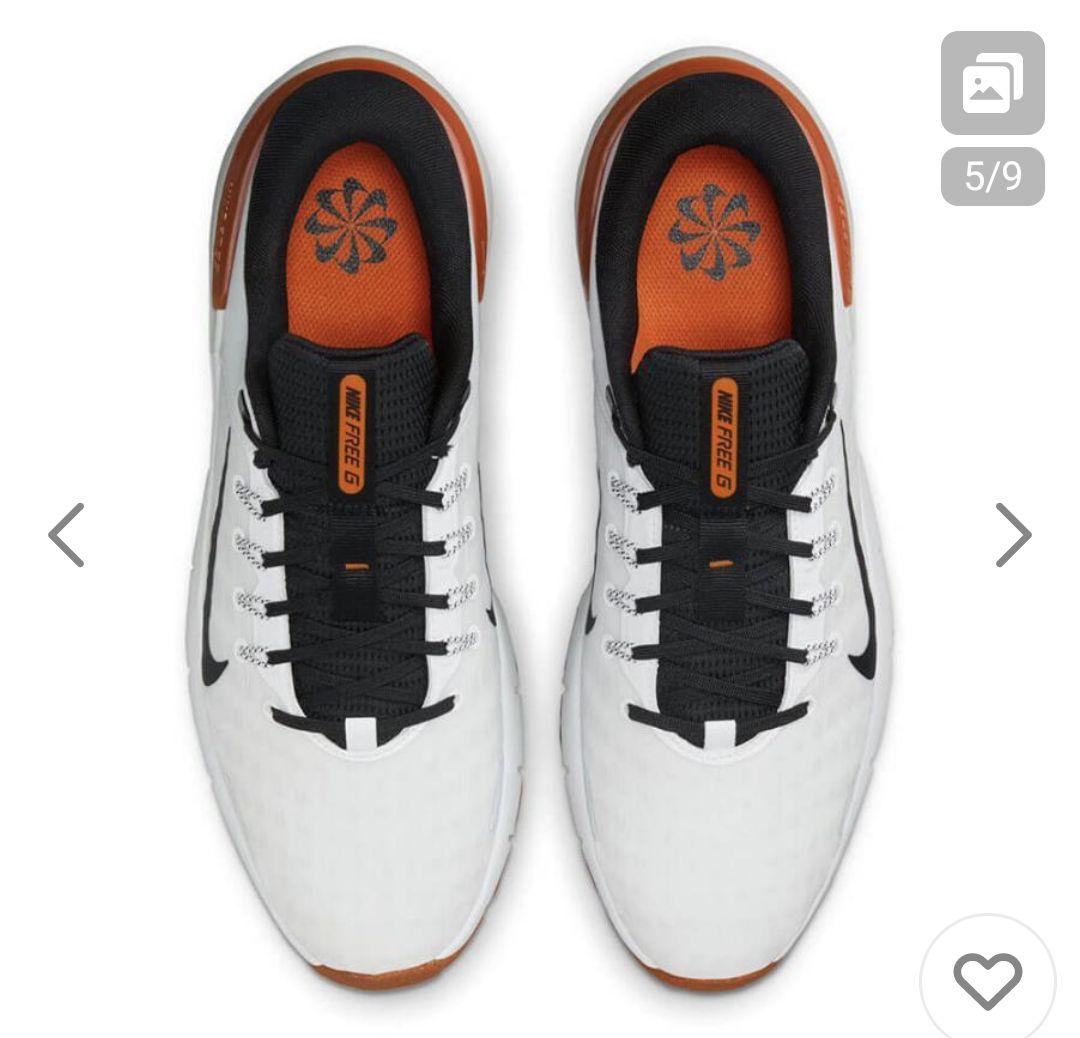The height and width of the screenshot is (1038, 1080).
Task: Show the next product image
Action: (x=1012, y=535)
